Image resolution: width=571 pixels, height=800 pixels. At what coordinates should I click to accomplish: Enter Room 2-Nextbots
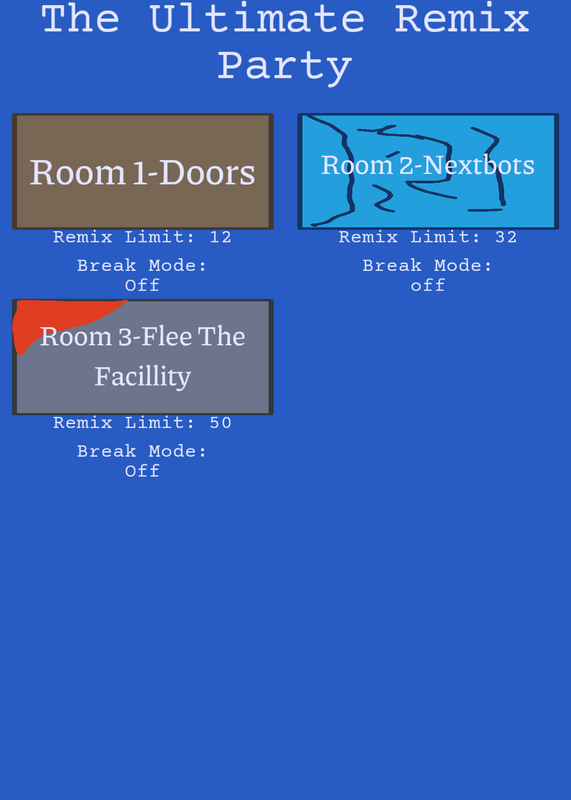coord(428,171)
